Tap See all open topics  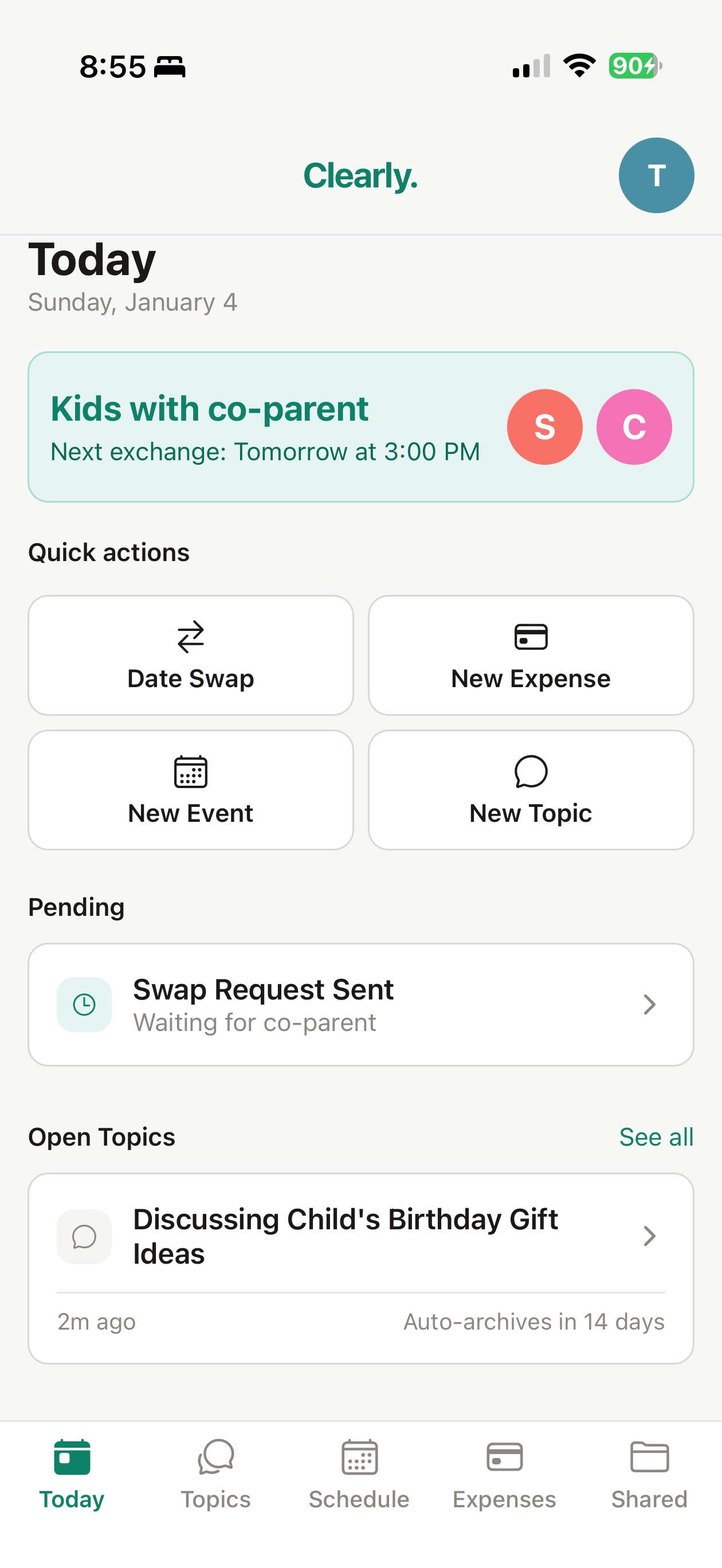[656, 1136]
